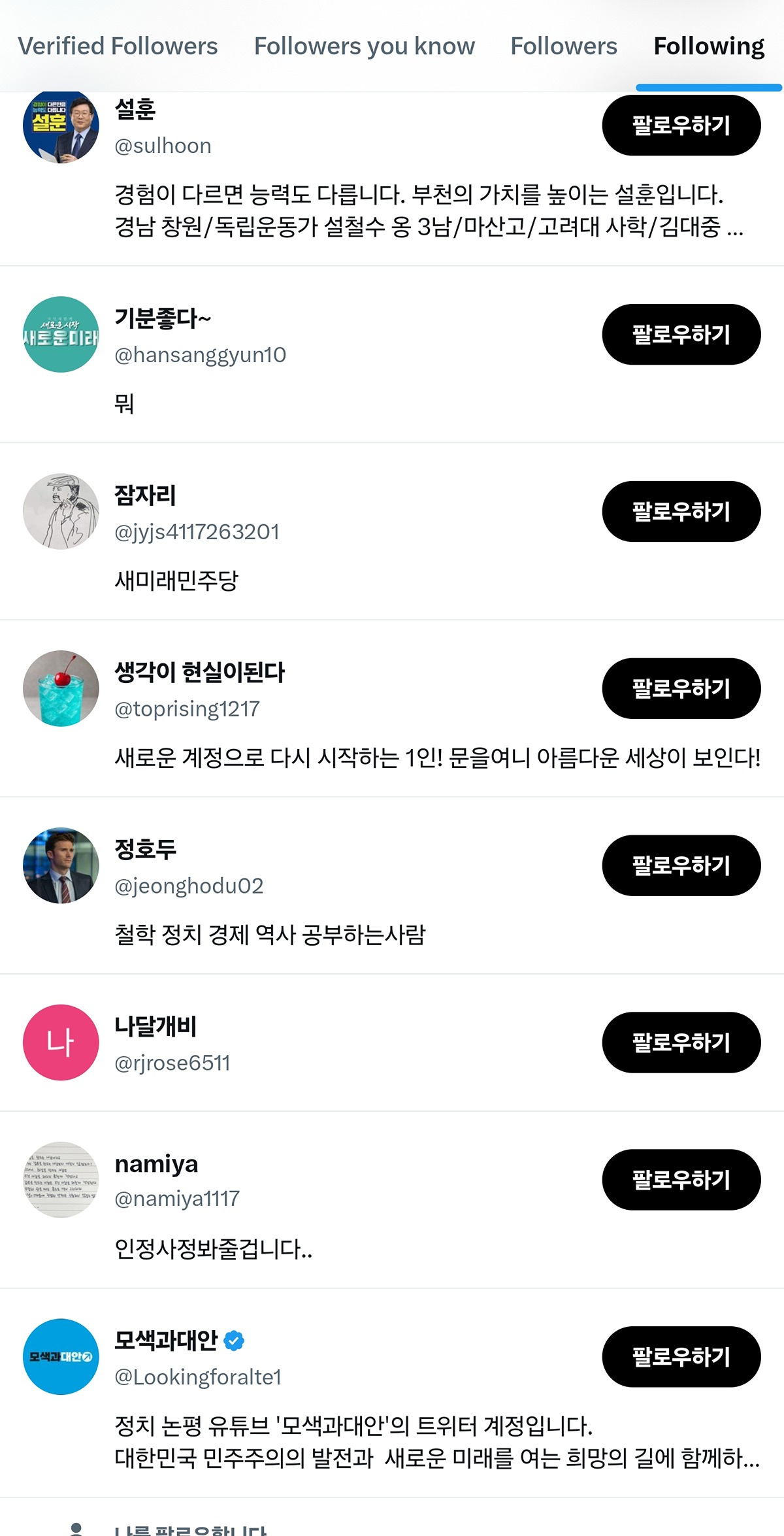Screen dimensions: 784x1536
Task: Switch to the Verified Followers tab
Action: 118,46
